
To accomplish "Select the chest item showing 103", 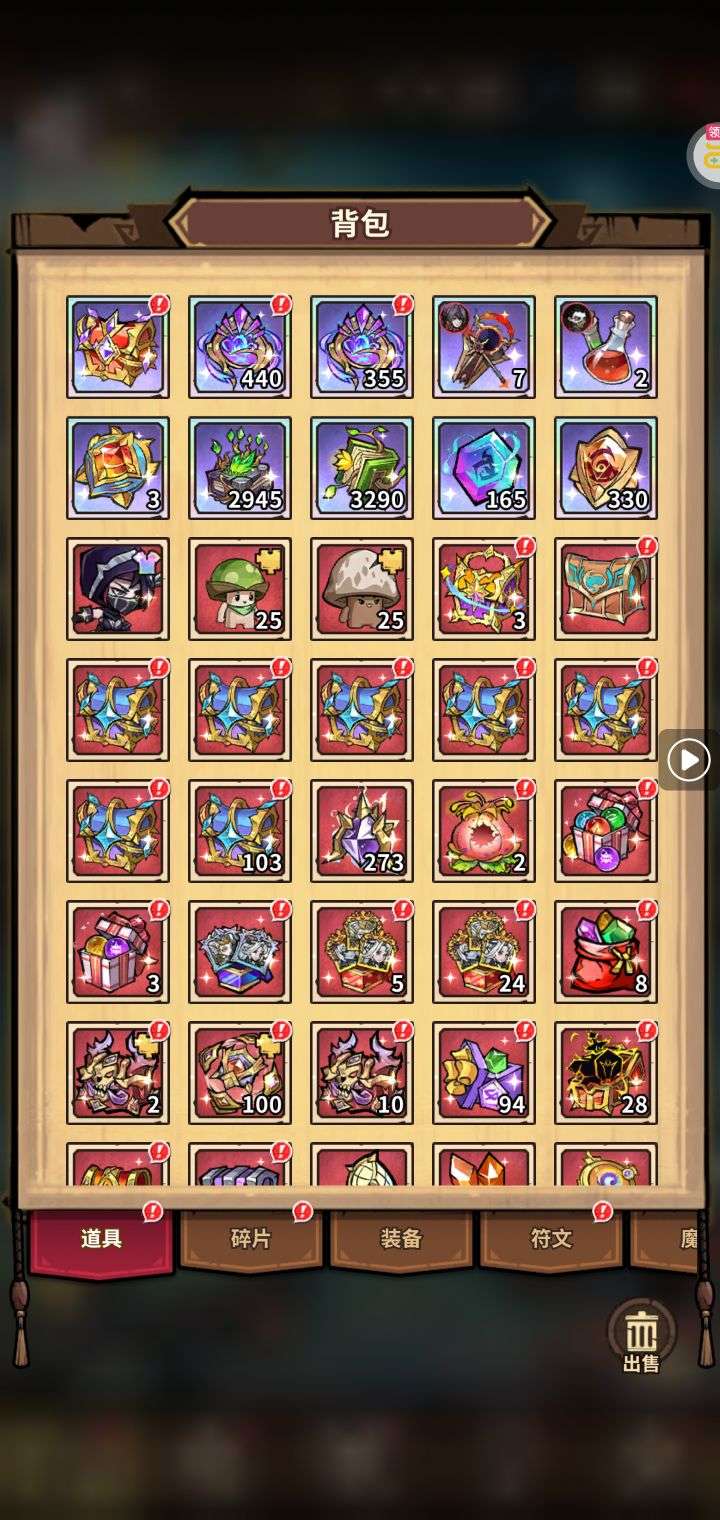I will pyautogui.click(x=240, y=831).
